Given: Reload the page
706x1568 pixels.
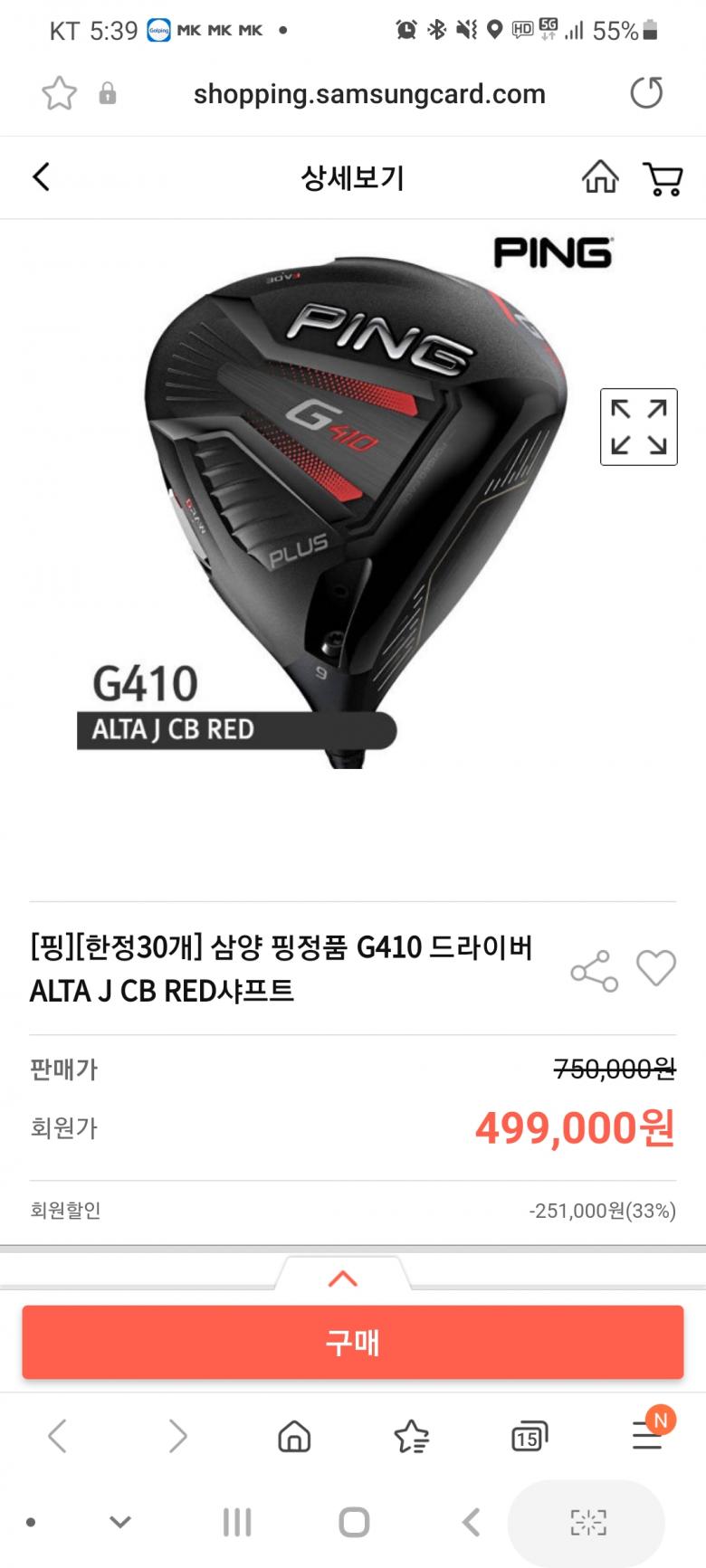Looking at the screenshot, I should click(x=646, y=93).
